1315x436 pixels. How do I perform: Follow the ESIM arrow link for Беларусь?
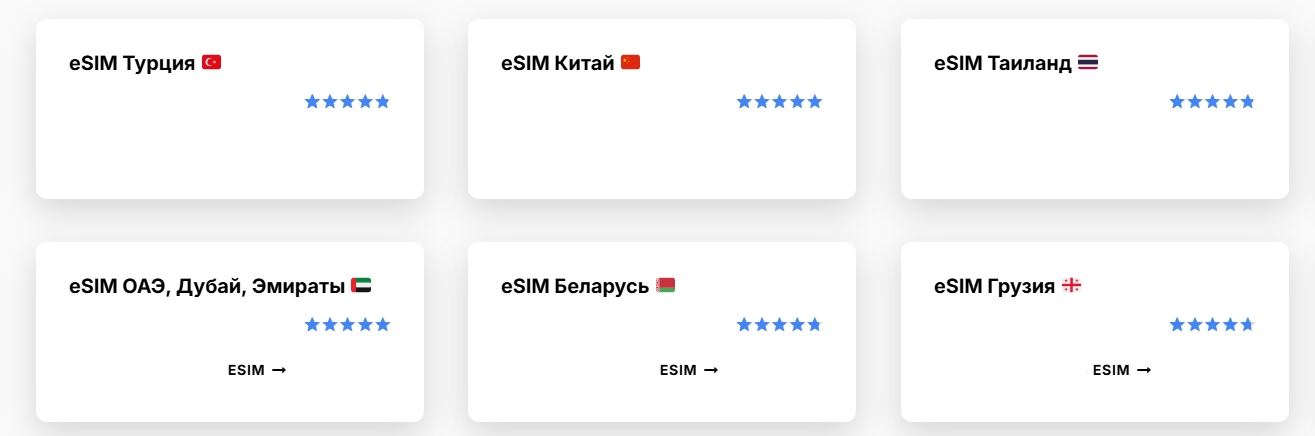pos(689,370)
